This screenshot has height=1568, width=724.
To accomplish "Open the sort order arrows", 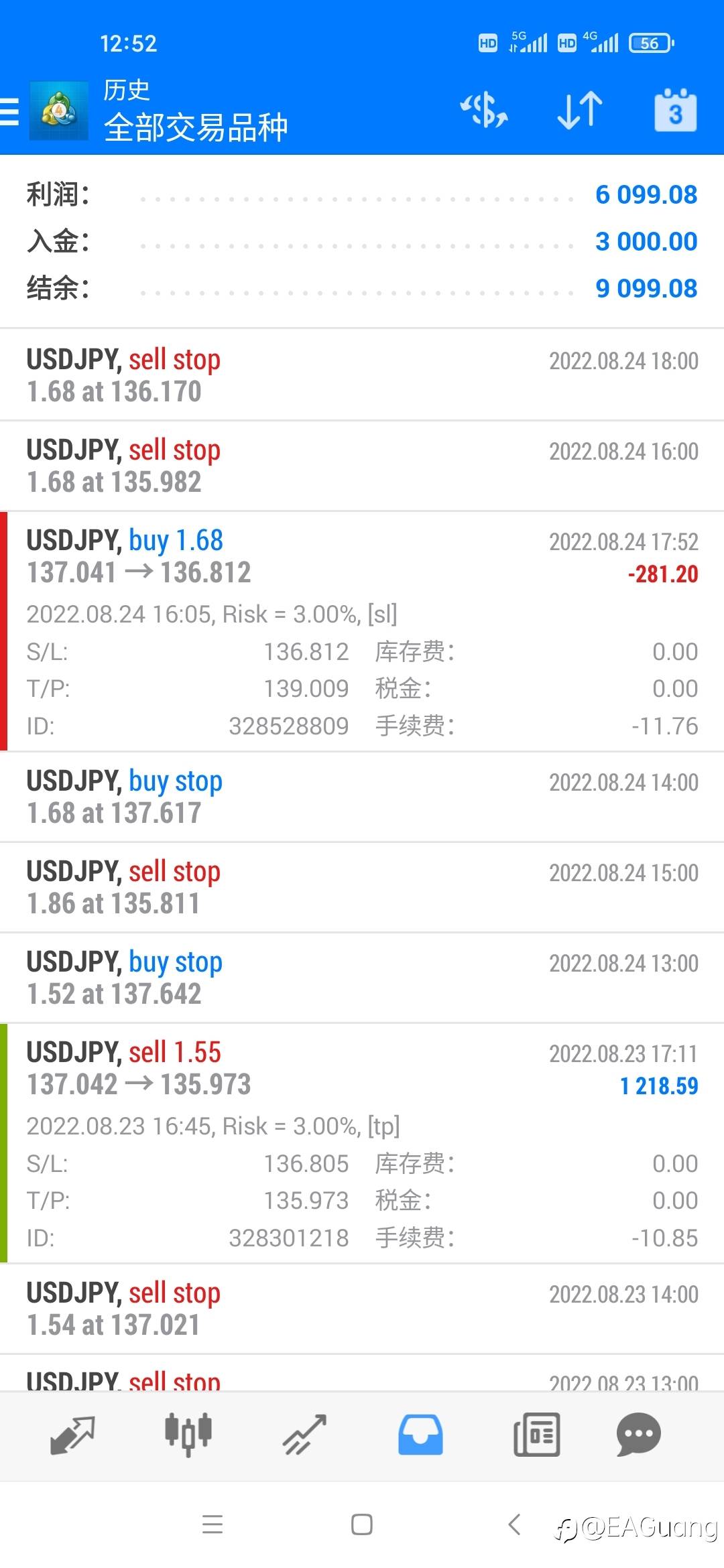I will (x=580, y=110).
